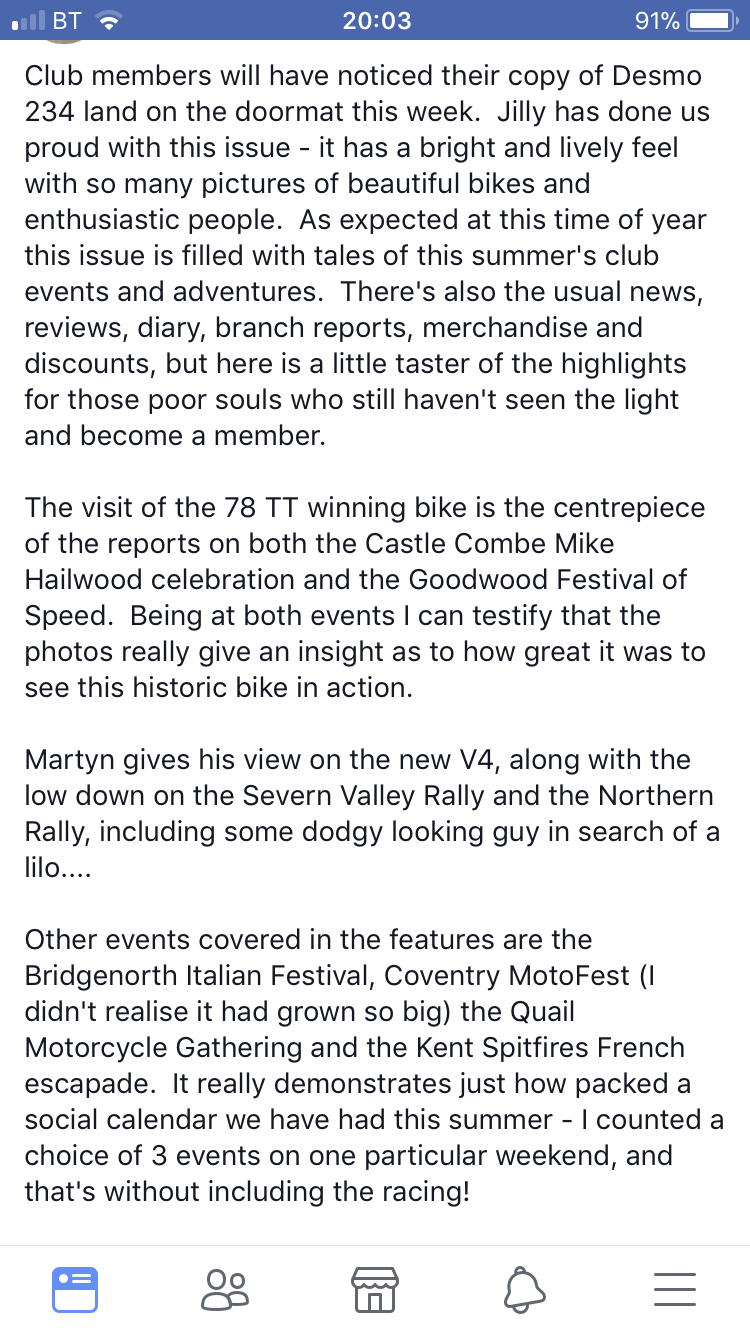The width and height of the screenshot is (750, 1334).
Task: Go to the Marketplace tab
Action: click(x=375, y=1289)
